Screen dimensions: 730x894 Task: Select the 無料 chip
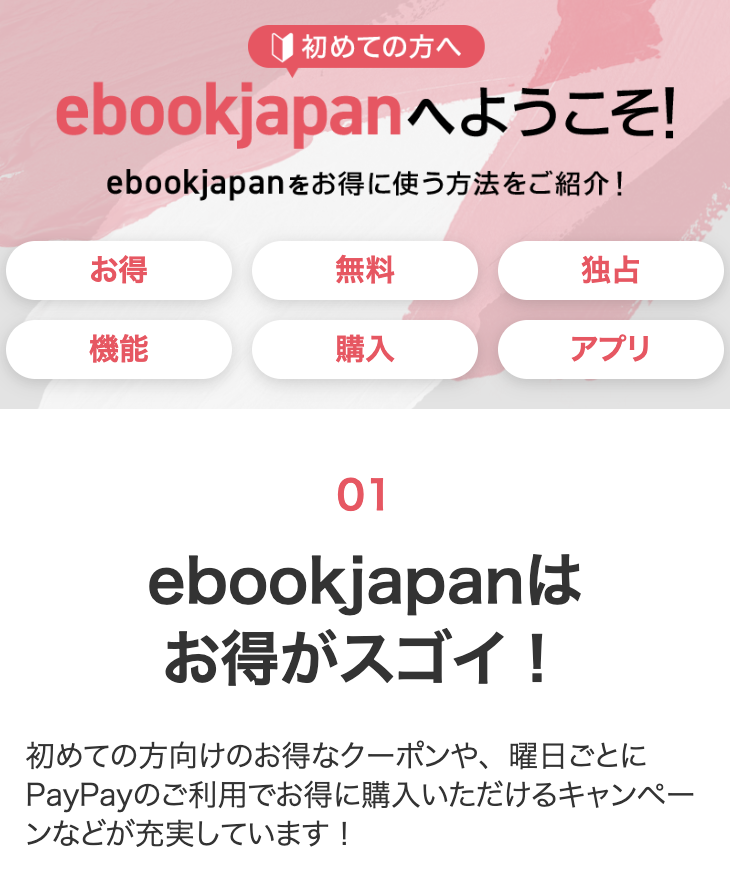point(364,270)
